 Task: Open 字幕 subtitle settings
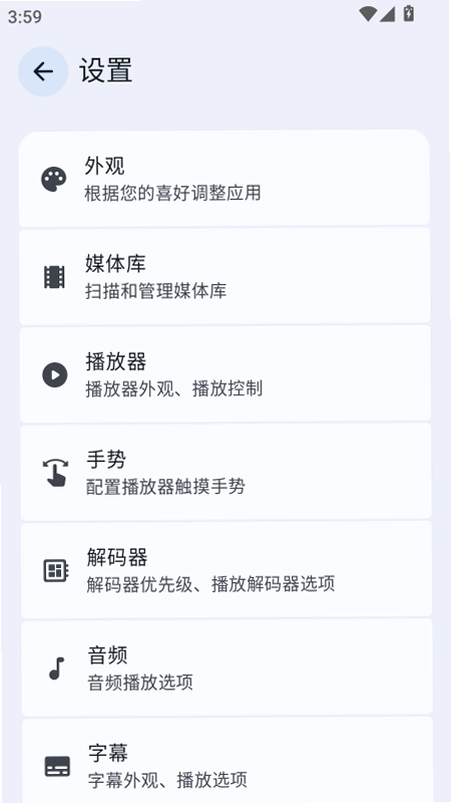point(227,760)
